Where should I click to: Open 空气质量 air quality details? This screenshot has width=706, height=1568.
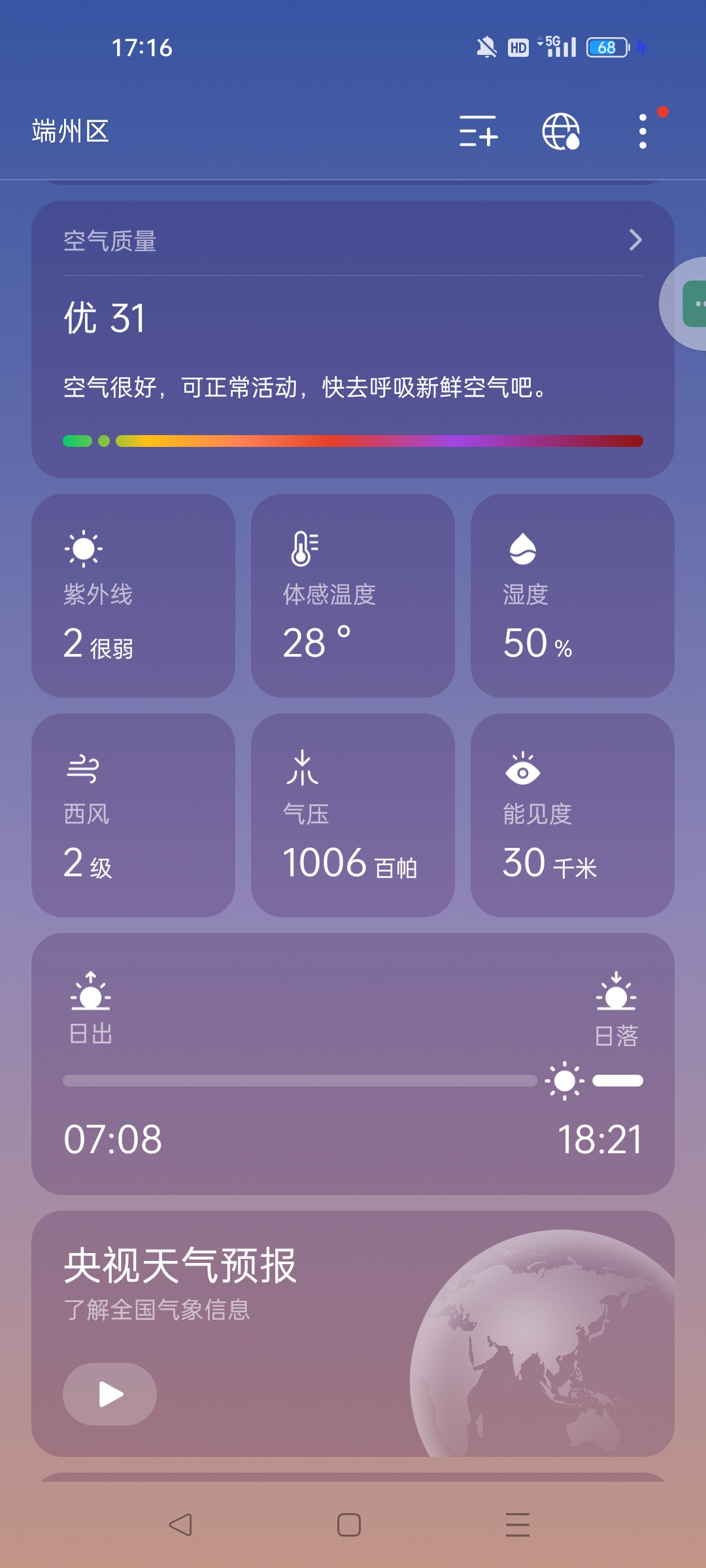353,240
